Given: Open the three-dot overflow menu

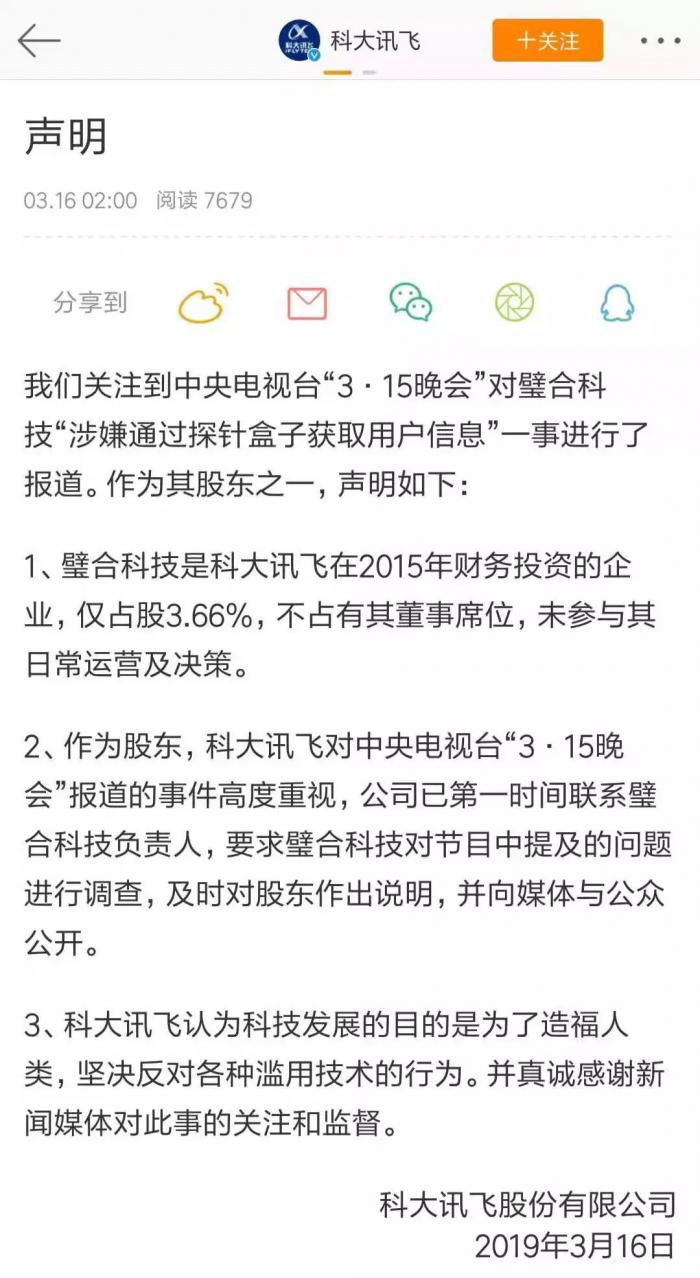Looking at the screenshot, I should [x=660, y=41].
